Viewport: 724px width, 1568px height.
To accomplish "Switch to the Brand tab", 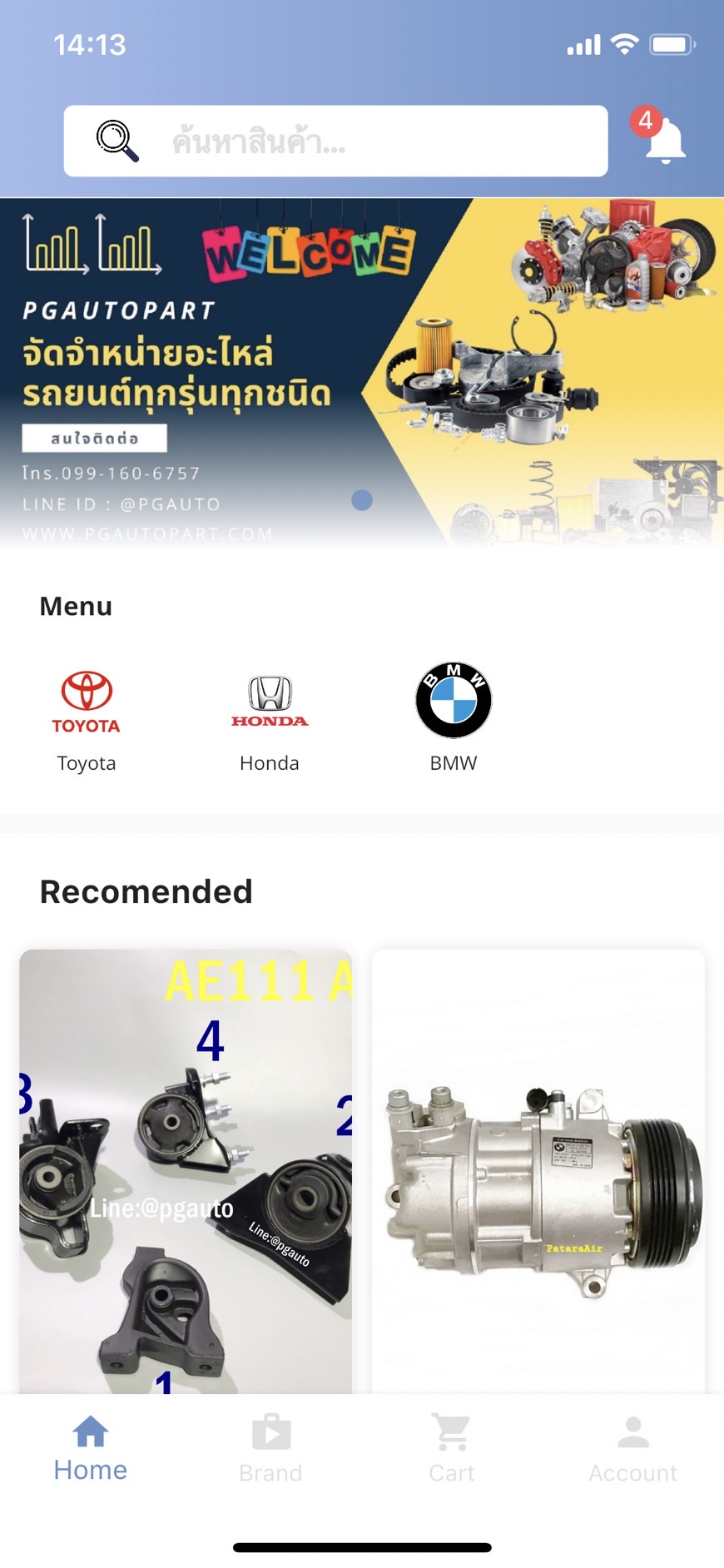I will click(270, 1450).
